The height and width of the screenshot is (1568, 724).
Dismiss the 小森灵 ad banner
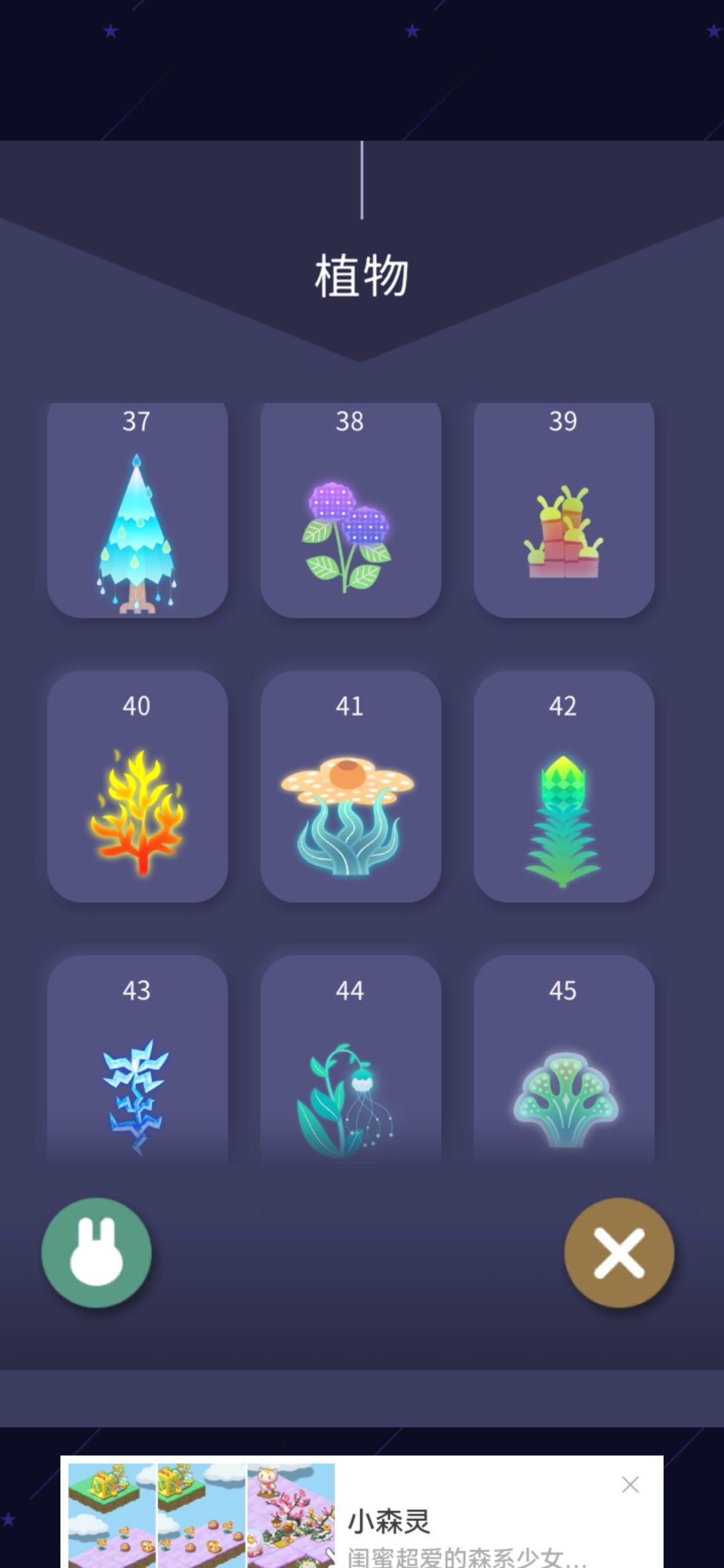pos(630,1484)
